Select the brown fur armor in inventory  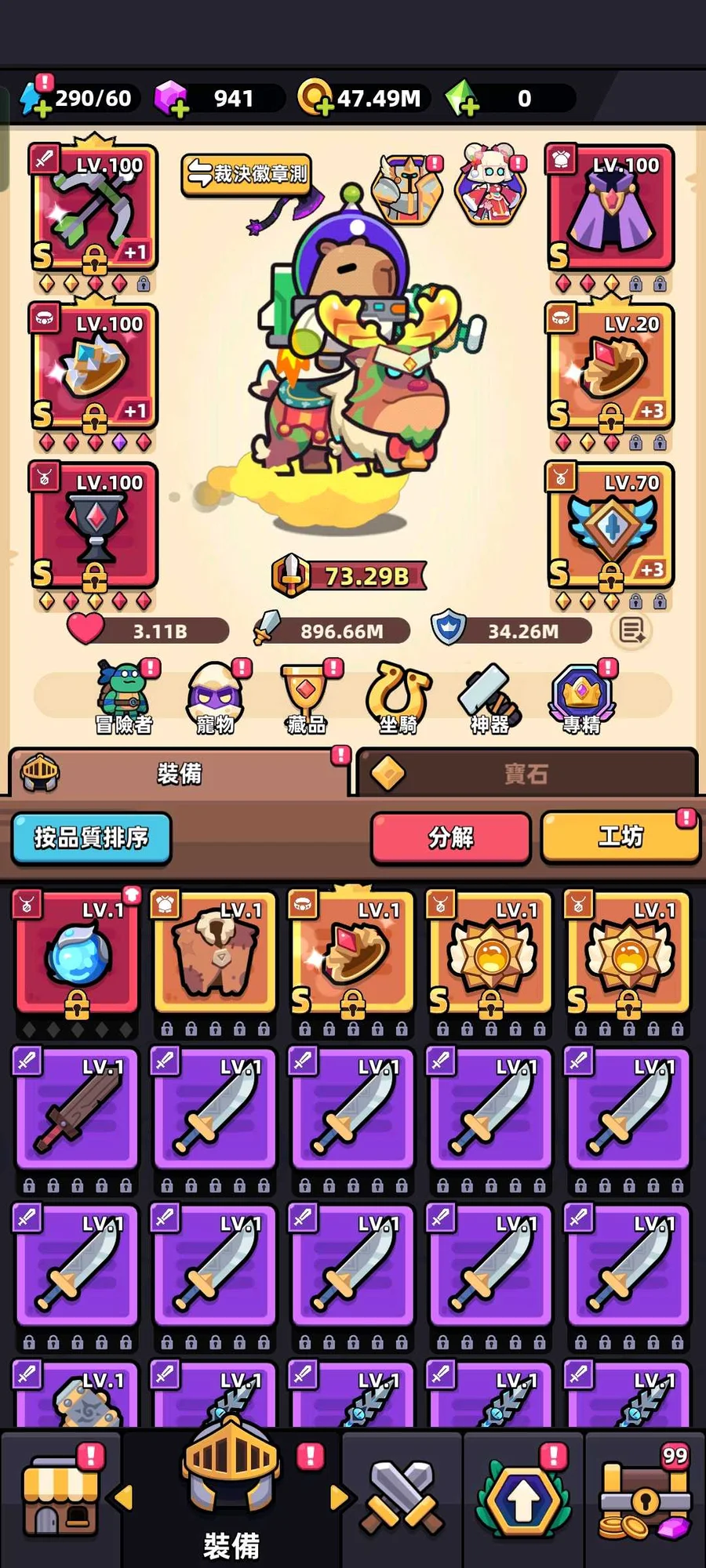(215, 953)
